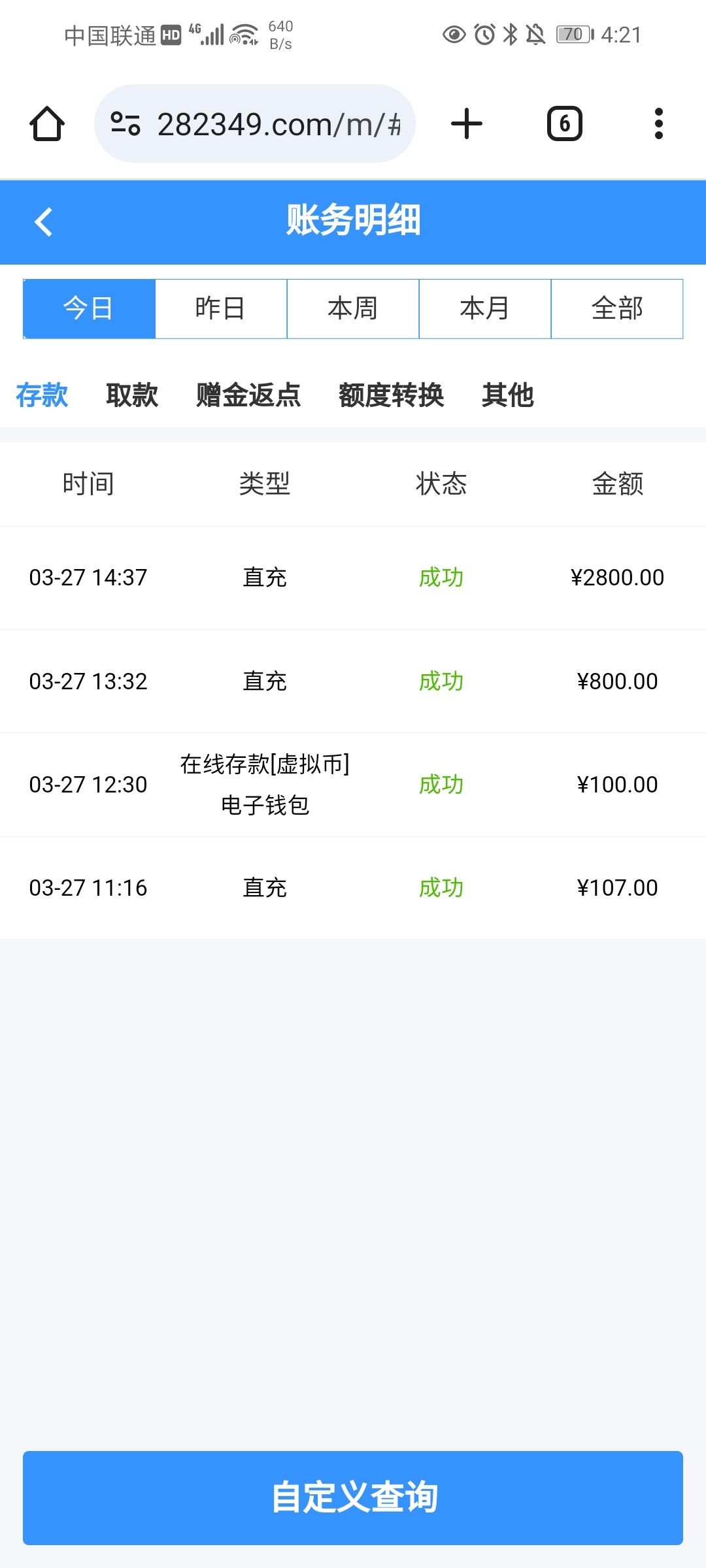Show the open tabs switcher
This screenshot has height=1568, width=706.
pyautogui.click(x=564, y=123)
